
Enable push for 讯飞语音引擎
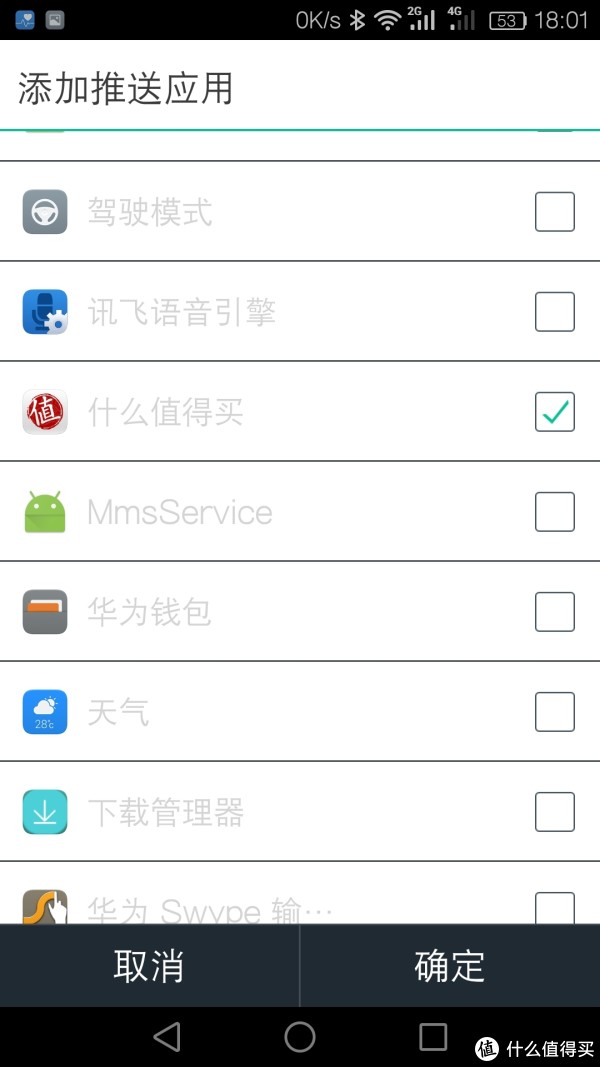554,312
